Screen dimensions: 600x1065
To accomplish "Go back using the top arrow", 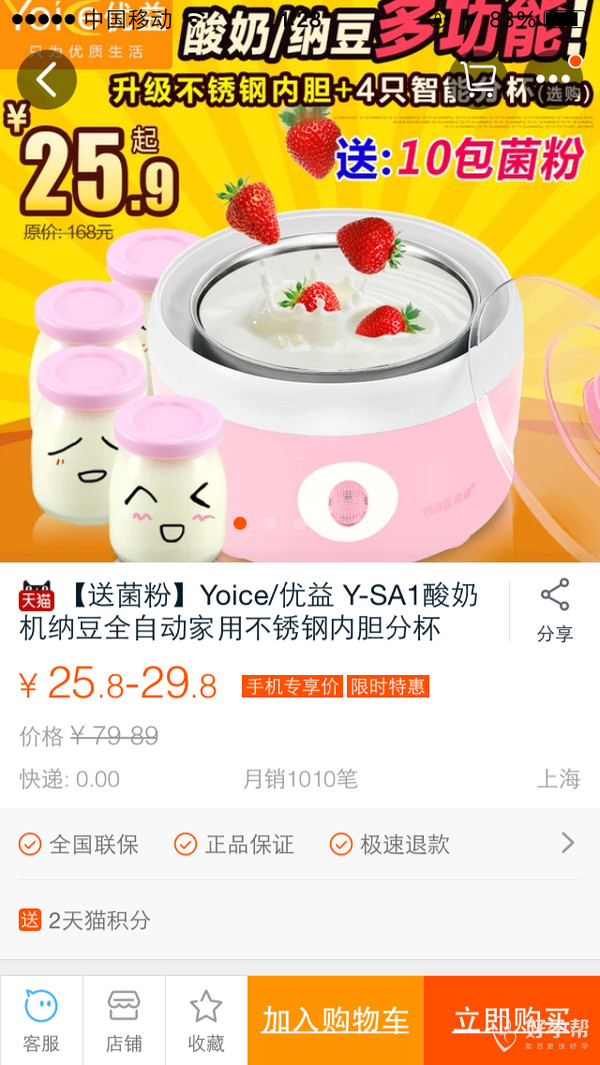I will pyautogui.click(x=46, y=80).
